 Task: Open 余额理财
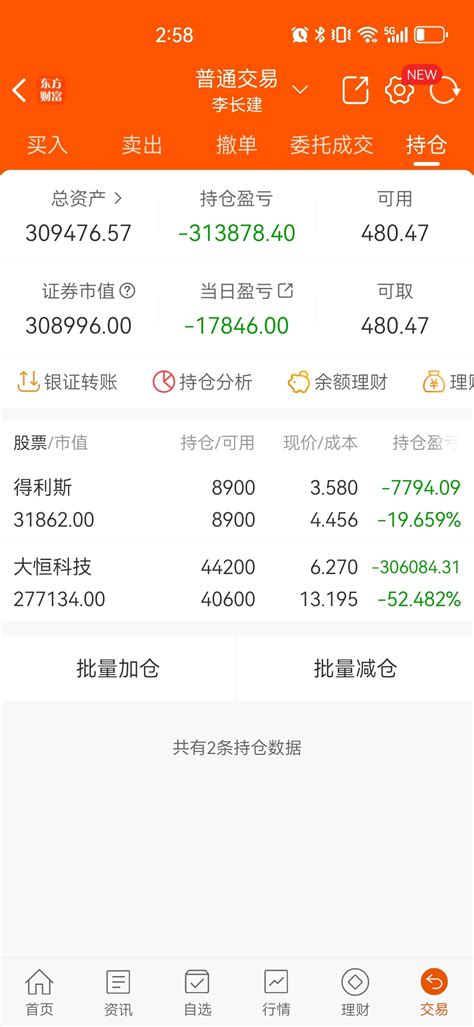point(338,382)
